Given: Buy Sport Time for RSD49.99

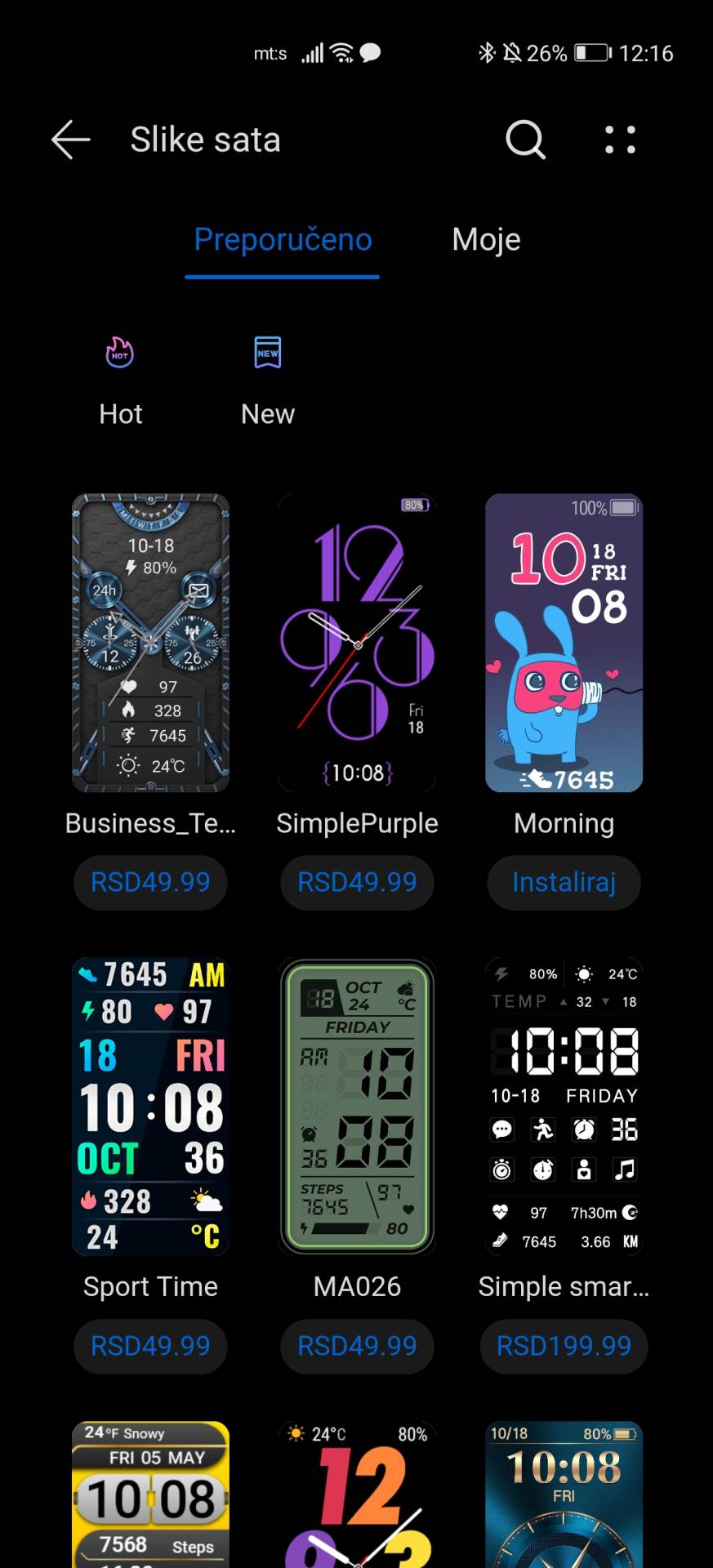Looking at the screenshot, I should pyautogui.click(x=150, y=1346).
